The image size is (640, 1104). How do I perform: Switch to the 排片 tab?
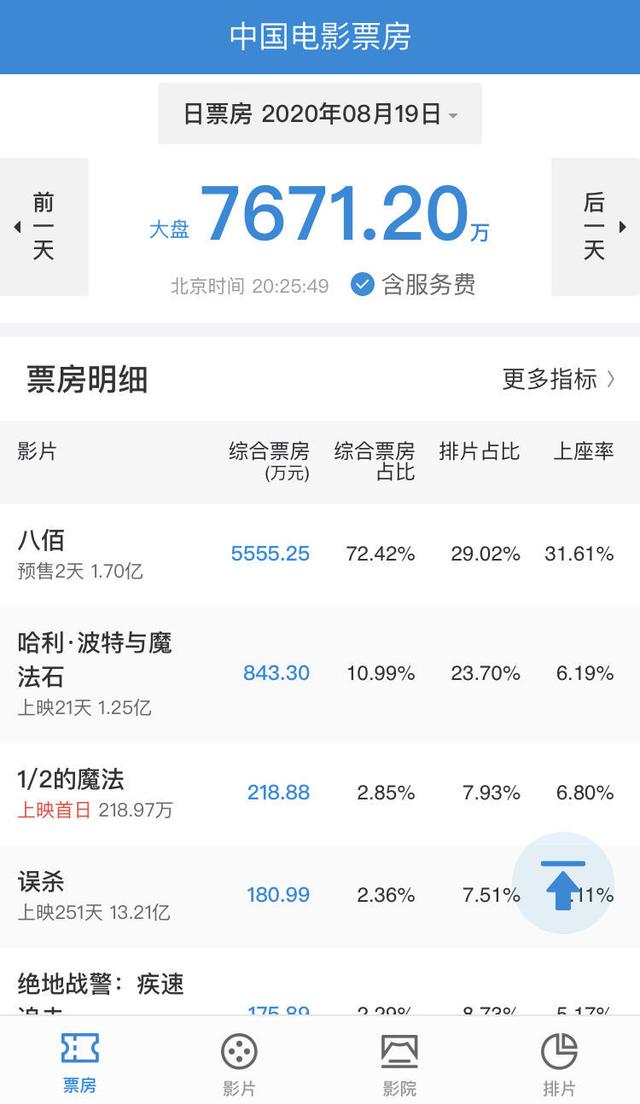559,1064
